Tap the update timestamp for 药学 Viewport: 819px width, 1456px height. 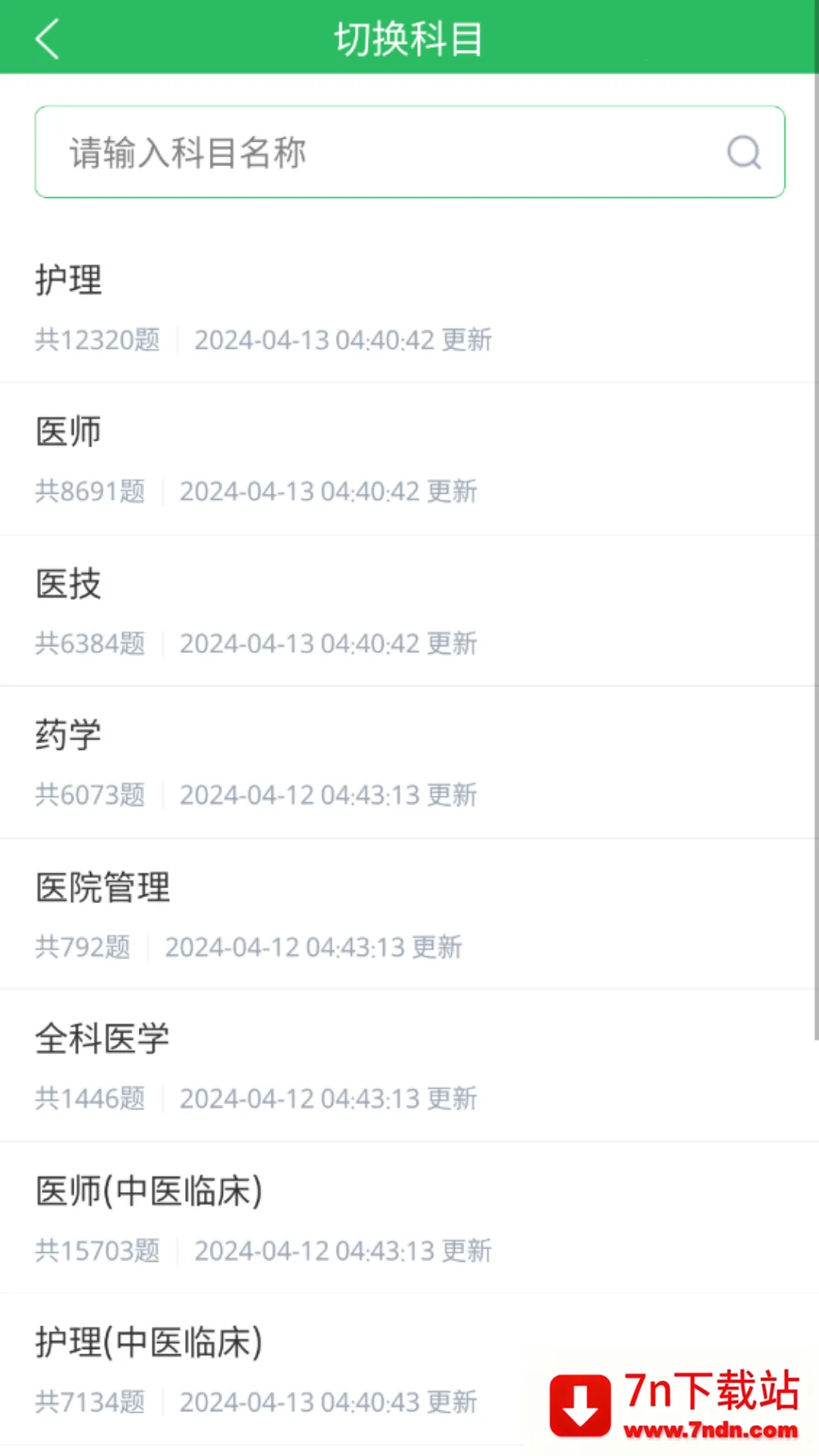point(328,795)
